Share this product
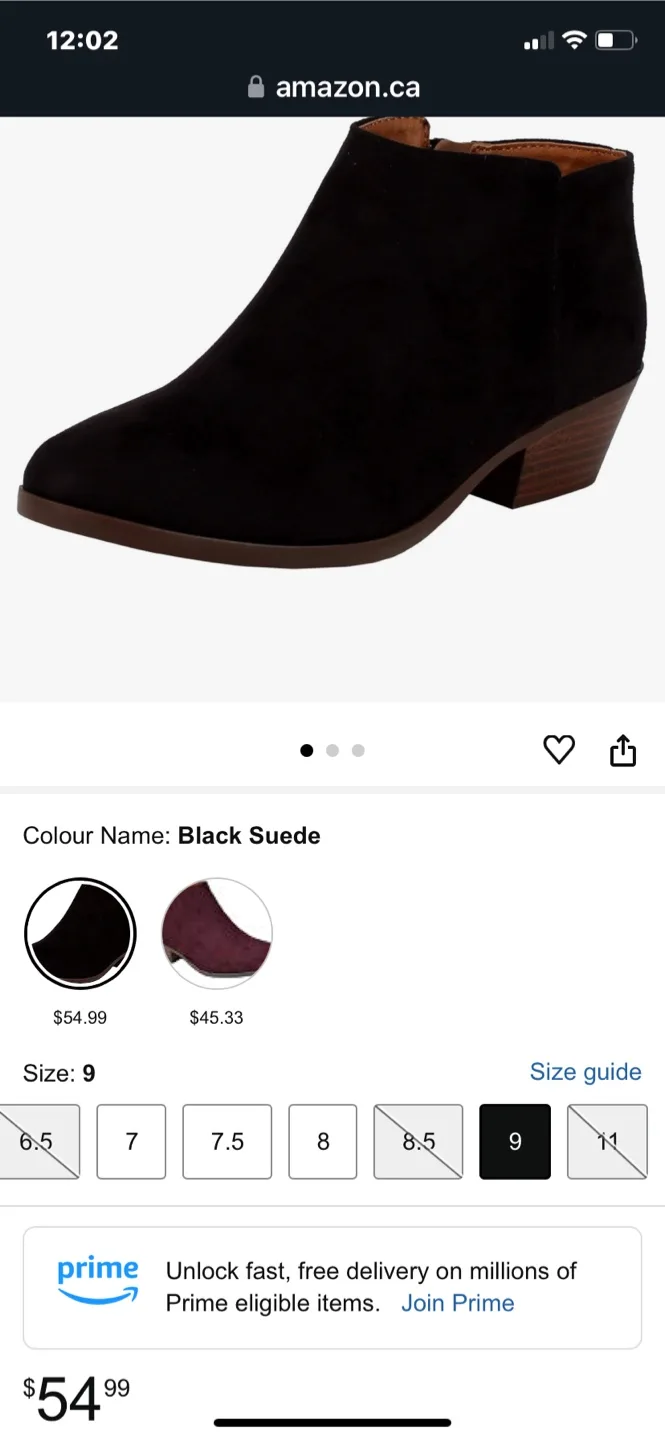 622,750
